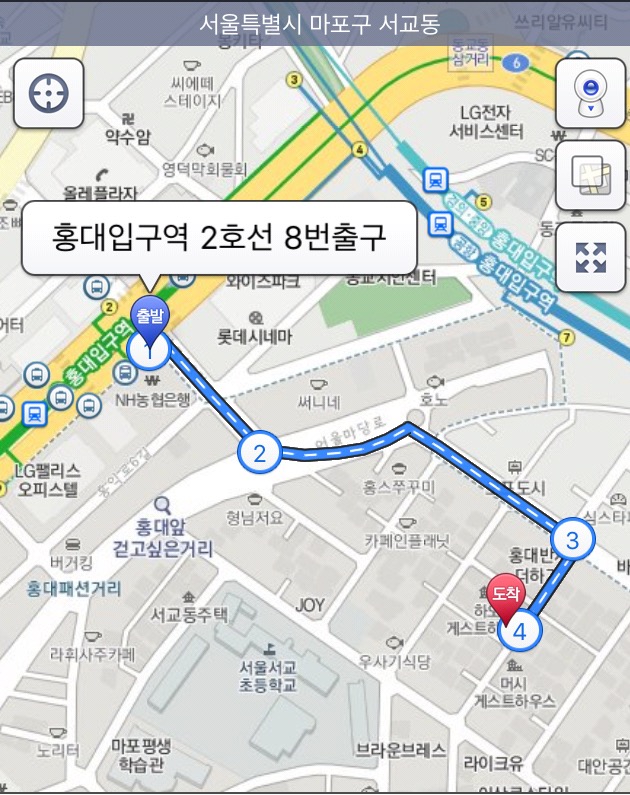Viewport: 630px width, 795px height.
Task: Open the map type layers button
Action: (x=590, y=176)
